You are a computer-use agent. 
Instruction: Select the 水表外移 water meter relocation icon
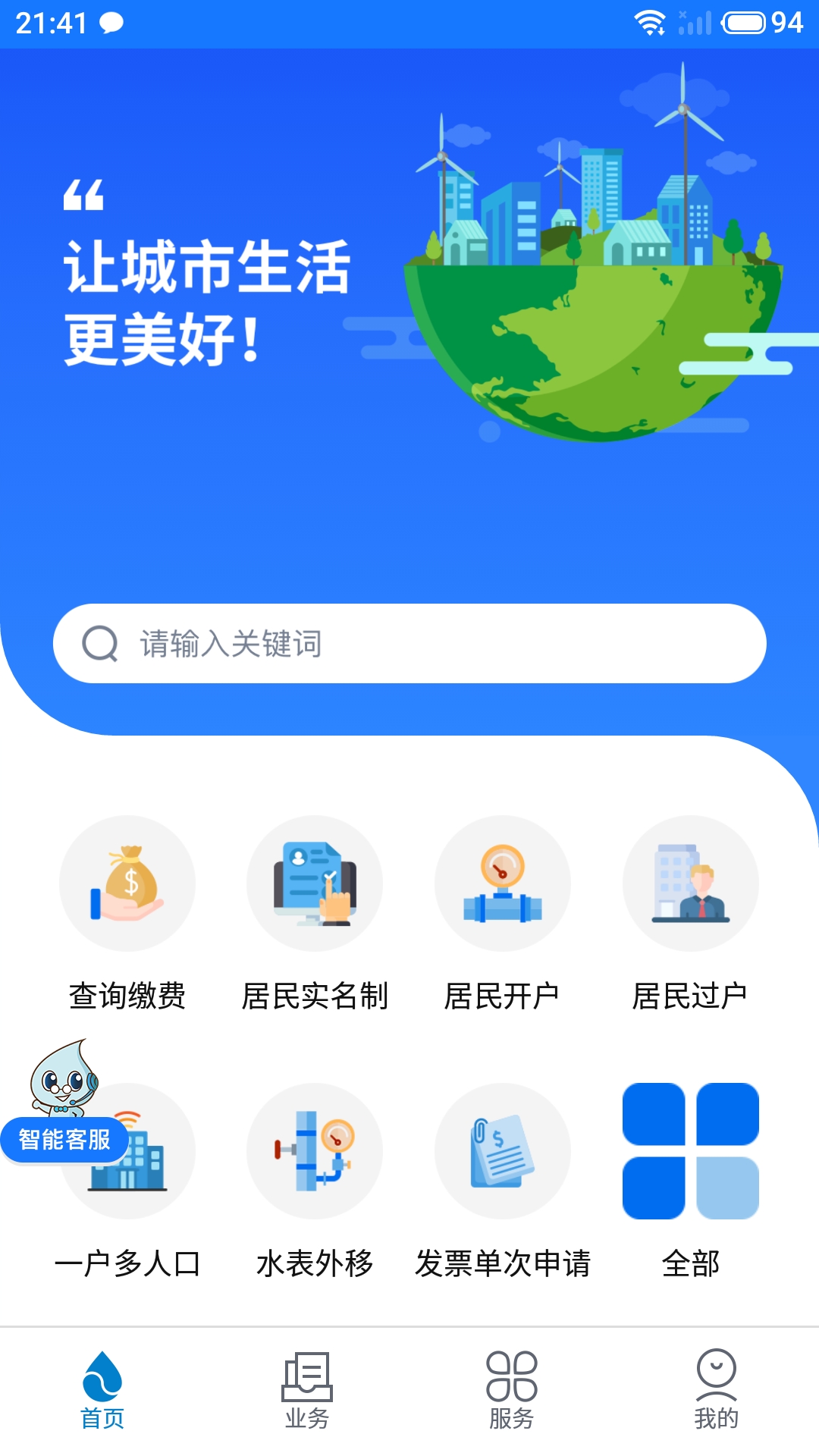click(x=315, y=1150)
